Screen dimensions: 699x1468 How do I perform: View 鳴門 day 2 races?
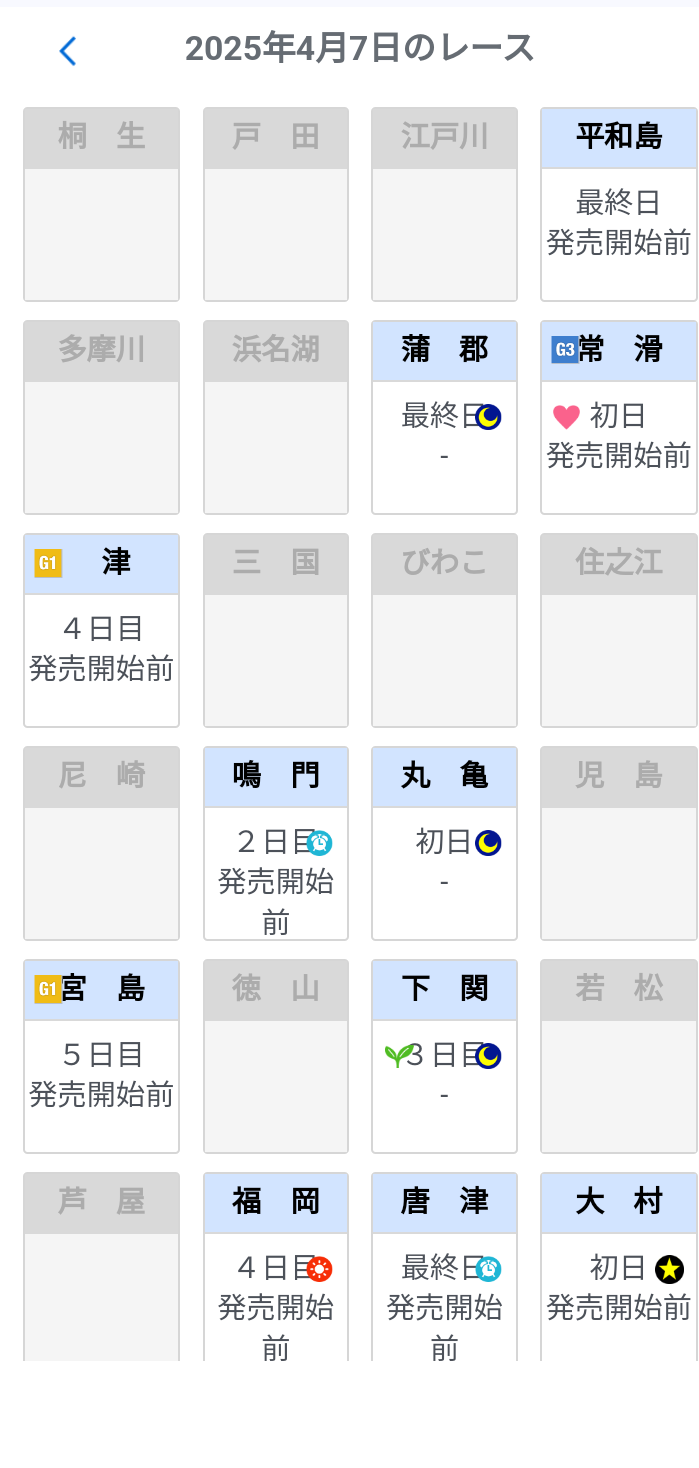pos(276,843)
